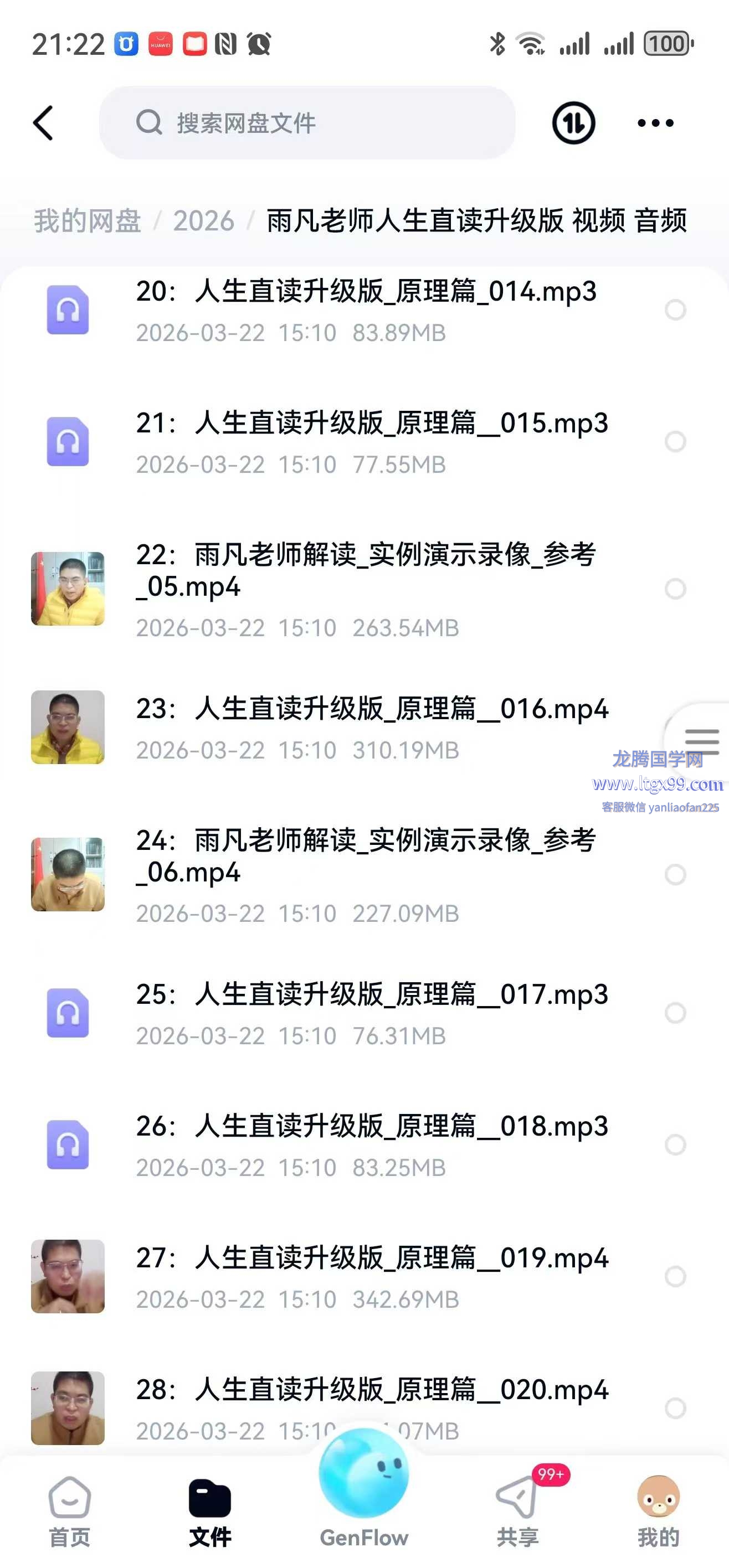Image resolution: width=729 pixels, height=1568 pixels.
Task: Tap the 搜索网盘文件 search box
Action: click(307, 123)
